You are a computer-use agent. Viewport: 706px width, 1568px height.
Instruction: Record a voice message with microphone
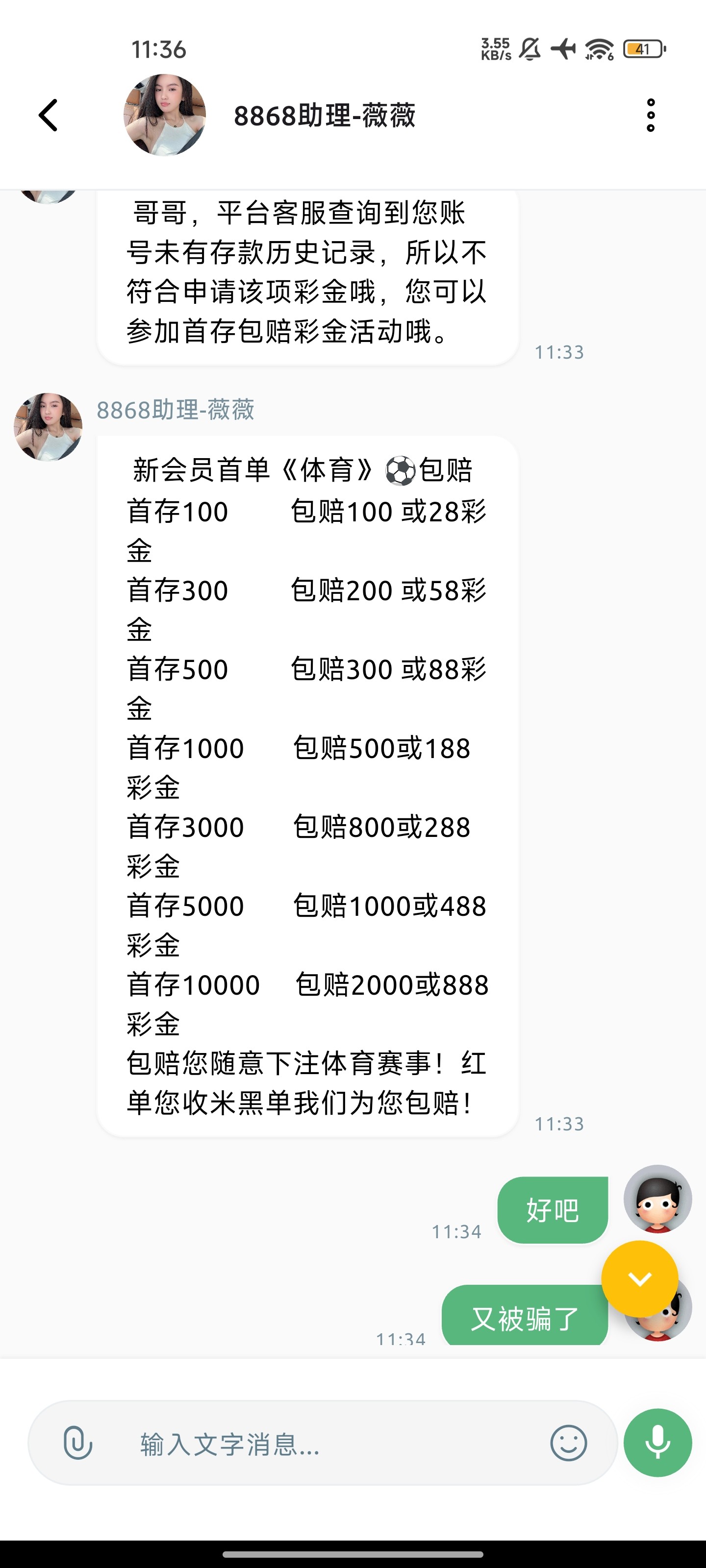coord(657,1443)
